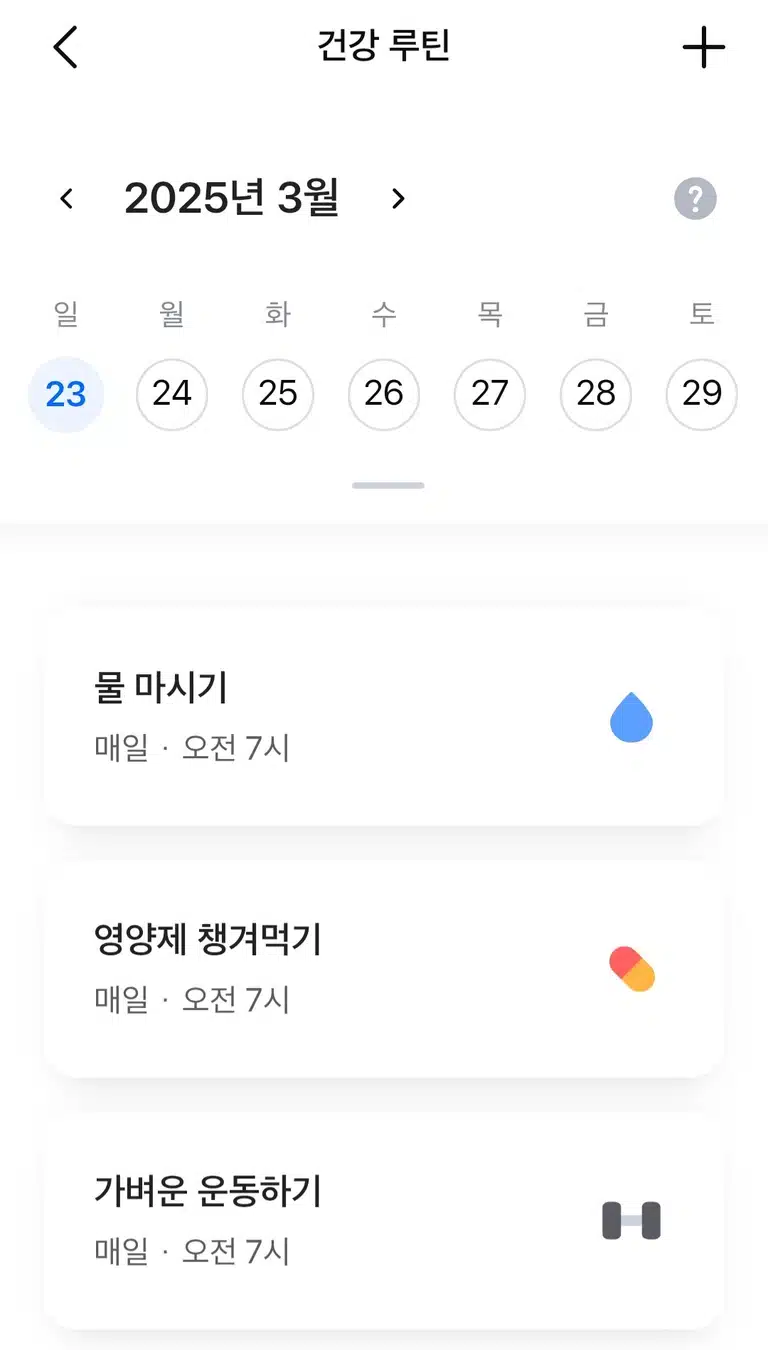Select date 23 in the week row

(x=66, y=395)
